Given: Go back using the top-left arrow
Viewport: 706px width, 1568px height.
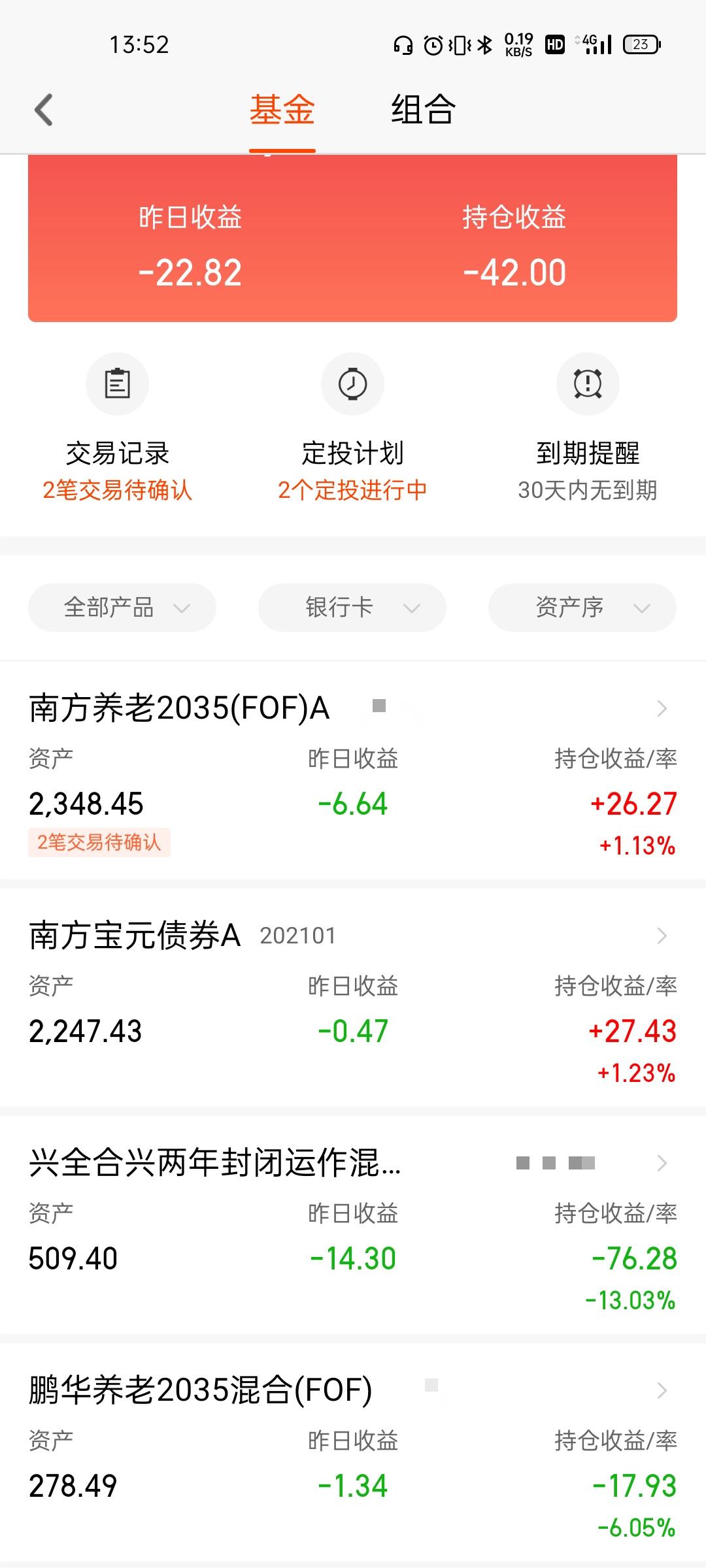Looking at the screenshot, I should 43,110.
